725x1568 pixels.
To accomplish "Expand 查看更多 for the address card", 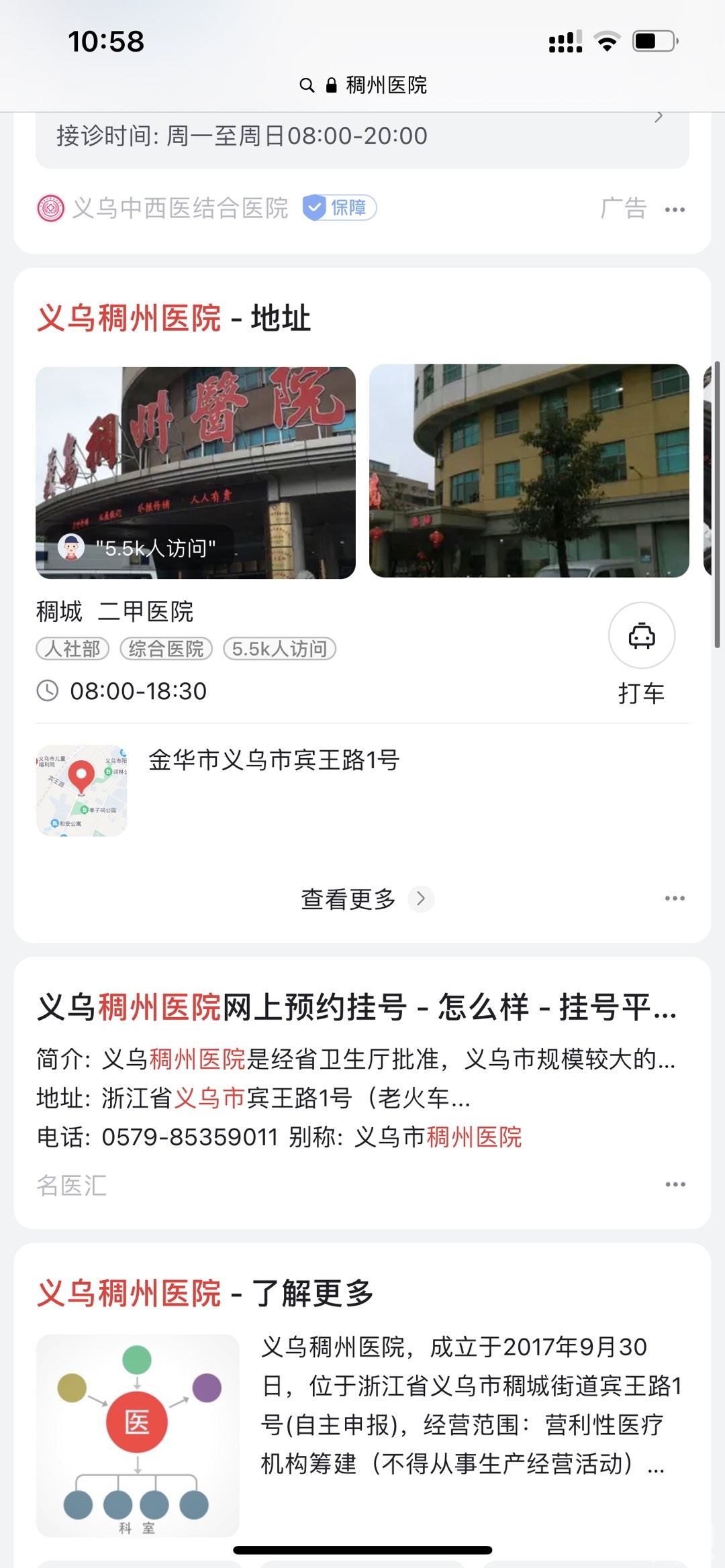I will pos(362,899).
